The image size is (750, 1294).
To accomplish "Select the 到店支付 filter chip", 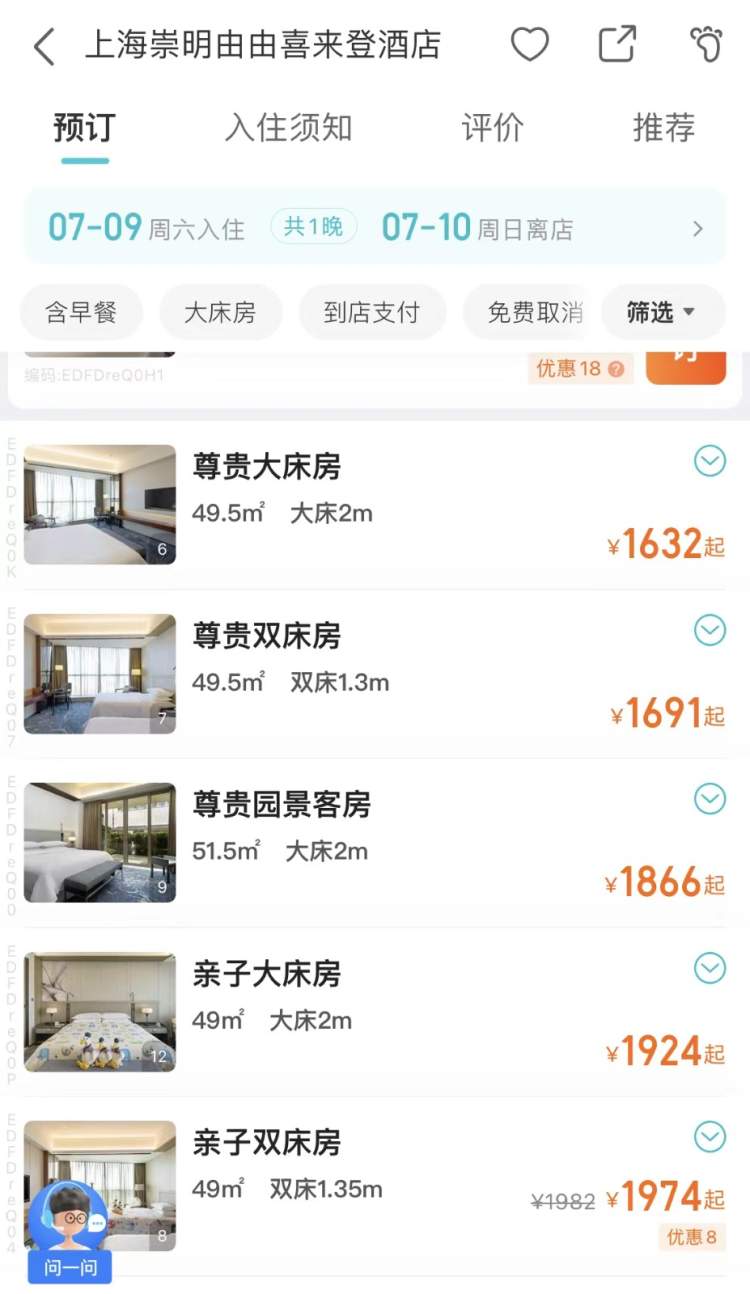I will click(371, 313).
